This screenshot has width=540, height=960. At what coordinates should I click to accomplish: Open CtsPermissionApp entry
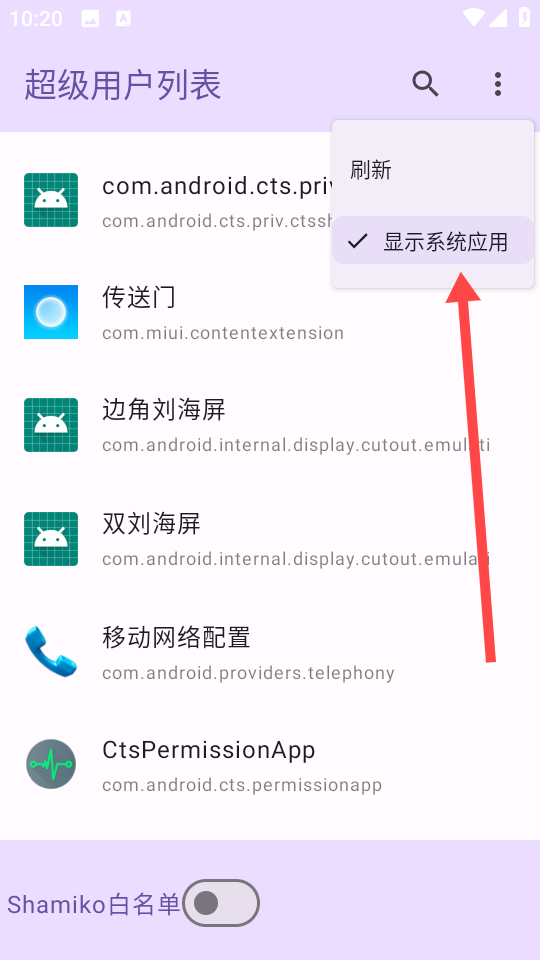tap(270, 765)
